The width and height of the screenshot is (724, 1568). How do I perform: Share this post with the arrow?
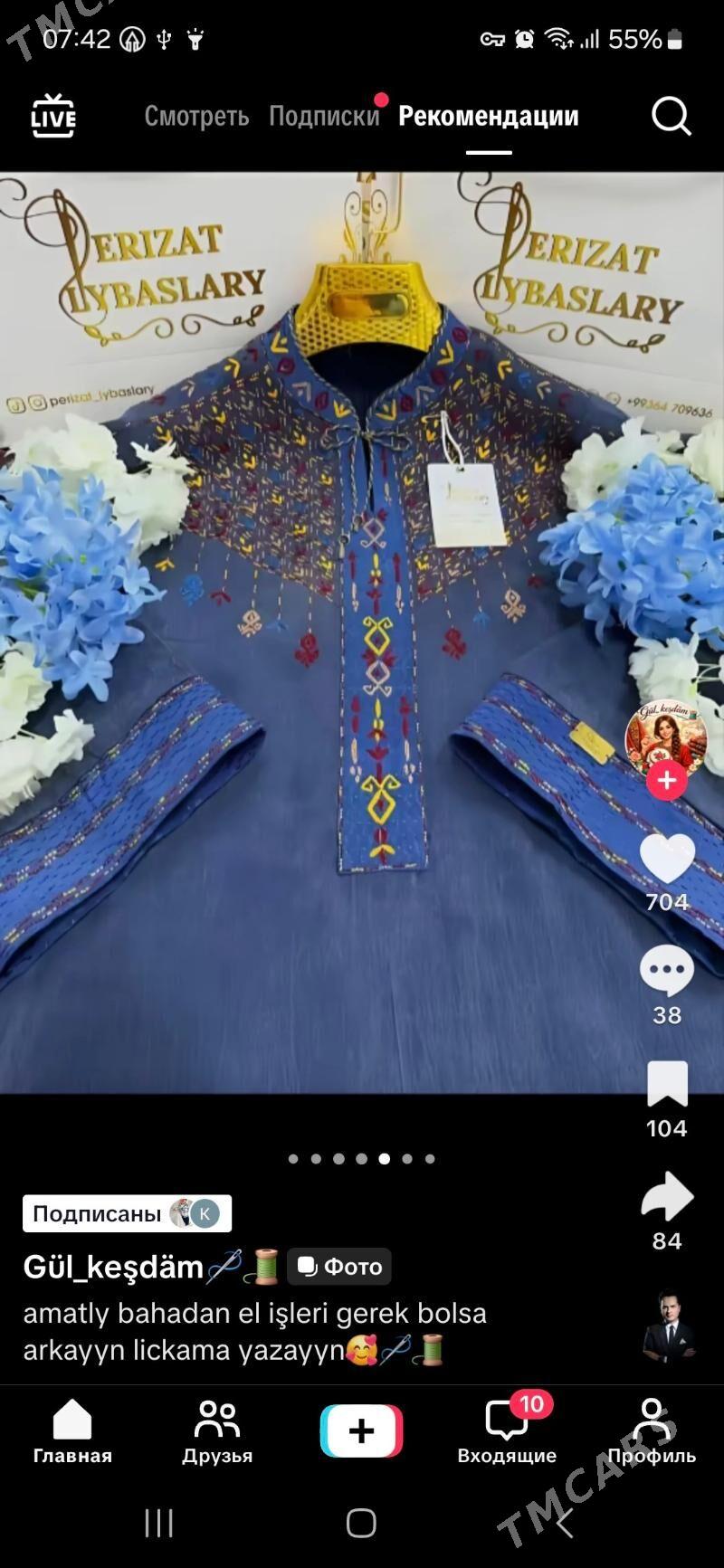pos(667,1197)
